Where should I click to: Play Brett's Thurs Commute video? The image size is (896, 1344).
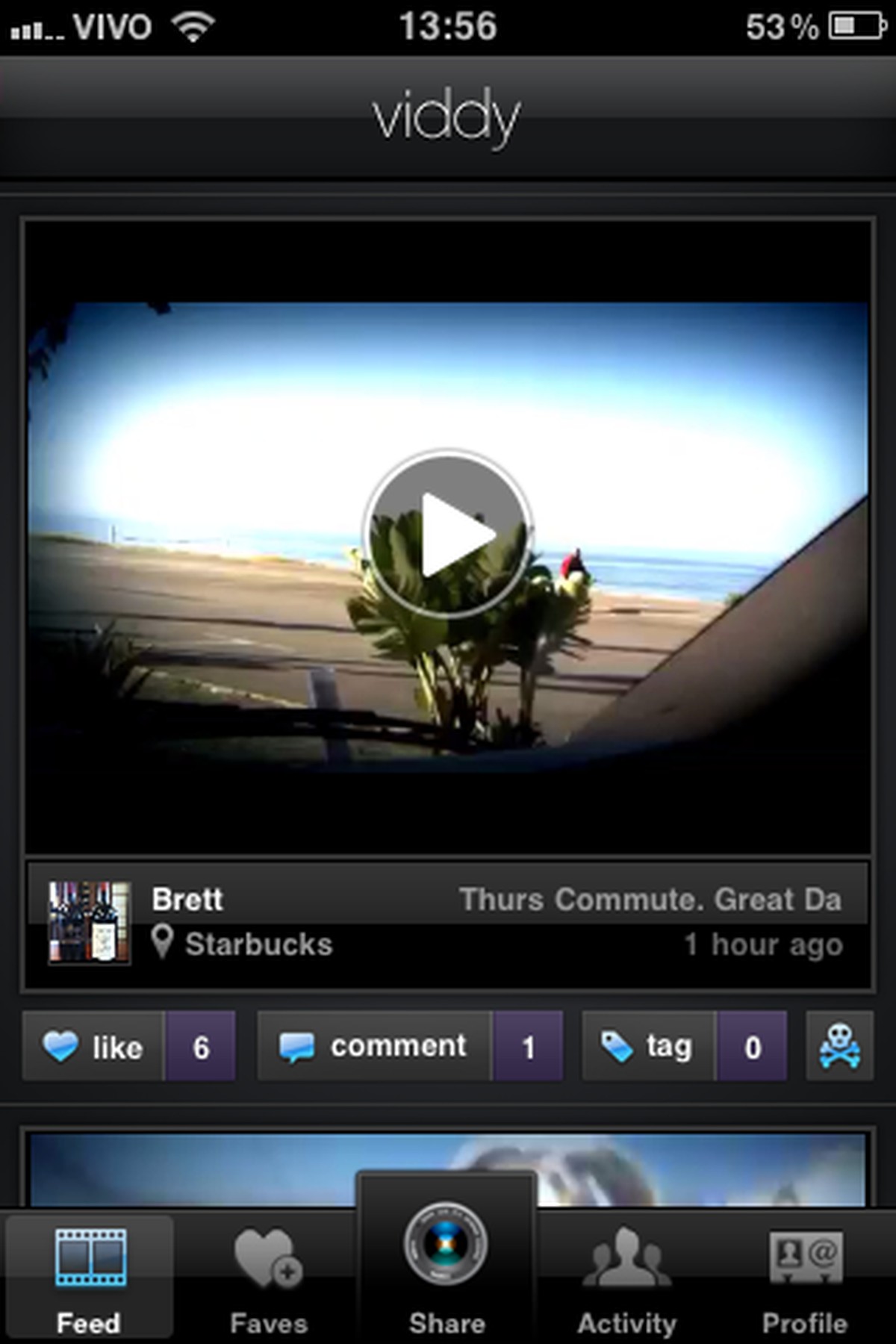click(448, 535)
